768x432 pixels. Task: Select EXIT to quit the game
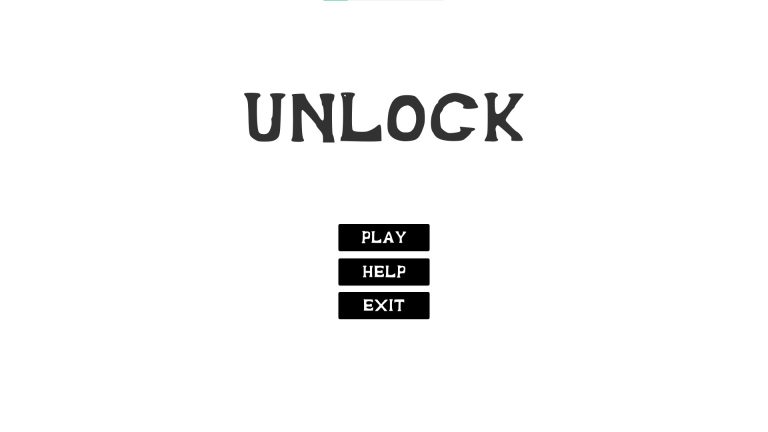click(x=384, y=305)
